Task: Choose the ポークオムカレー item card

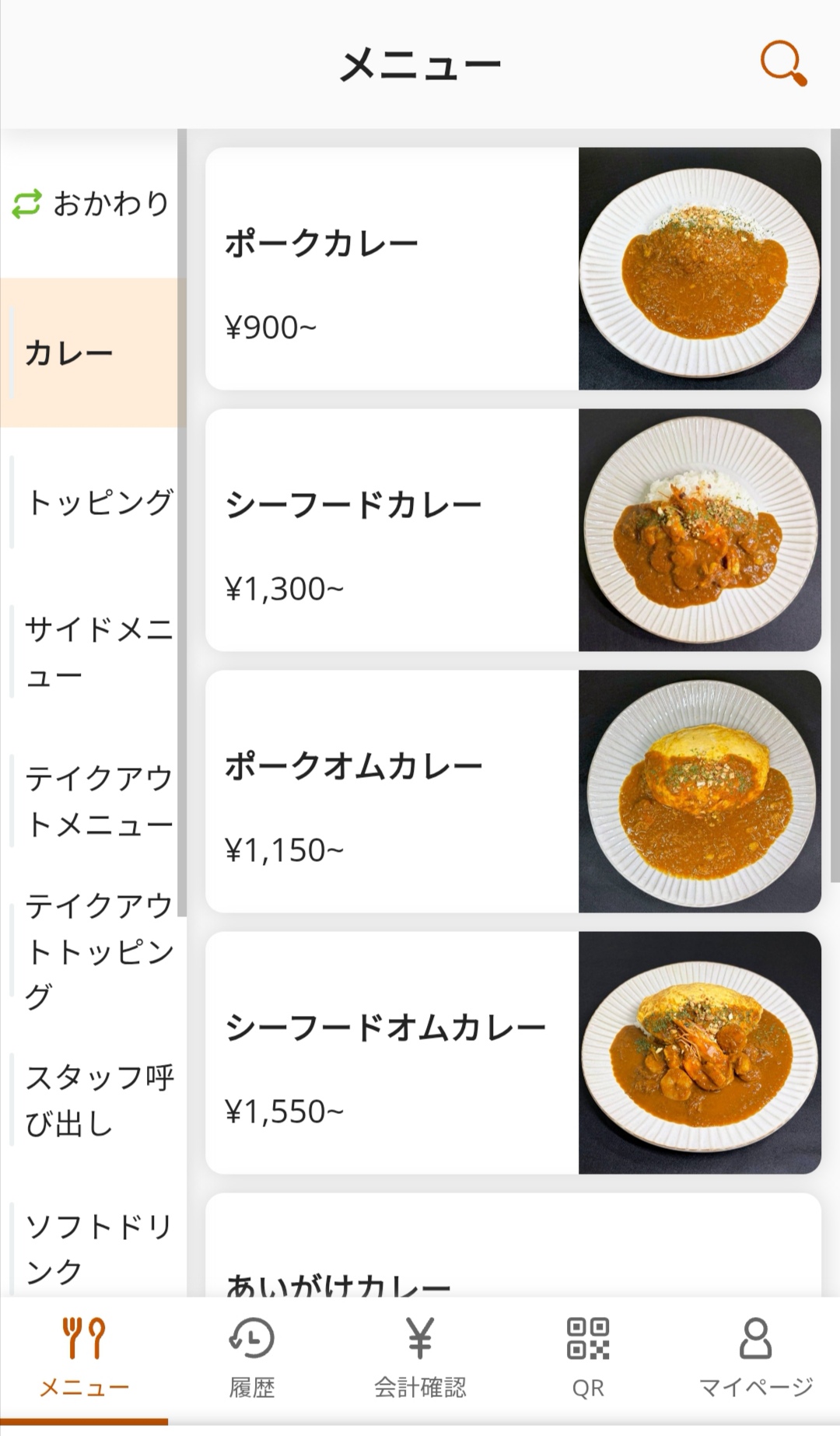Action: tap(513, 792)
